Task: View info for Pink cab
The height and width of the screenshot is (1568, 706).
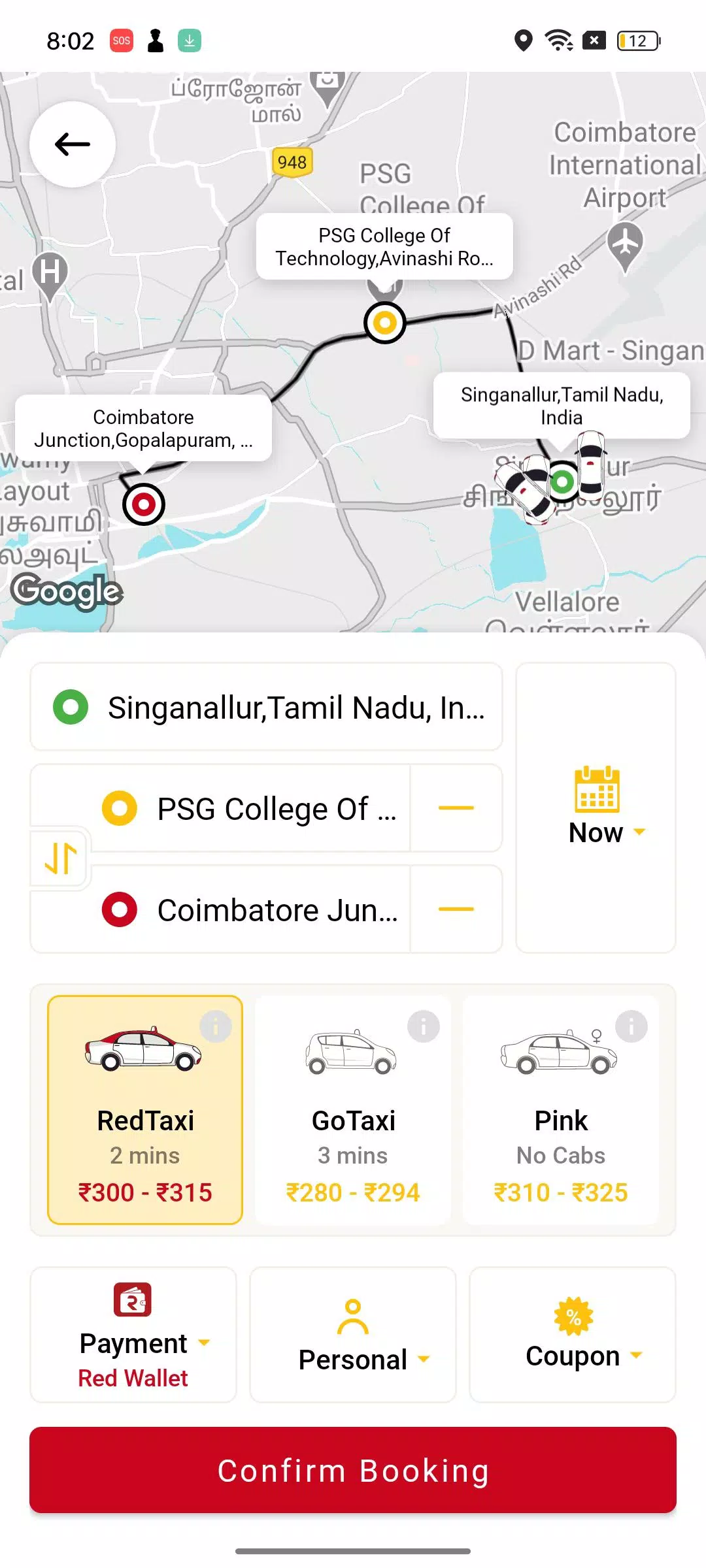Action: pos(631,1026)
